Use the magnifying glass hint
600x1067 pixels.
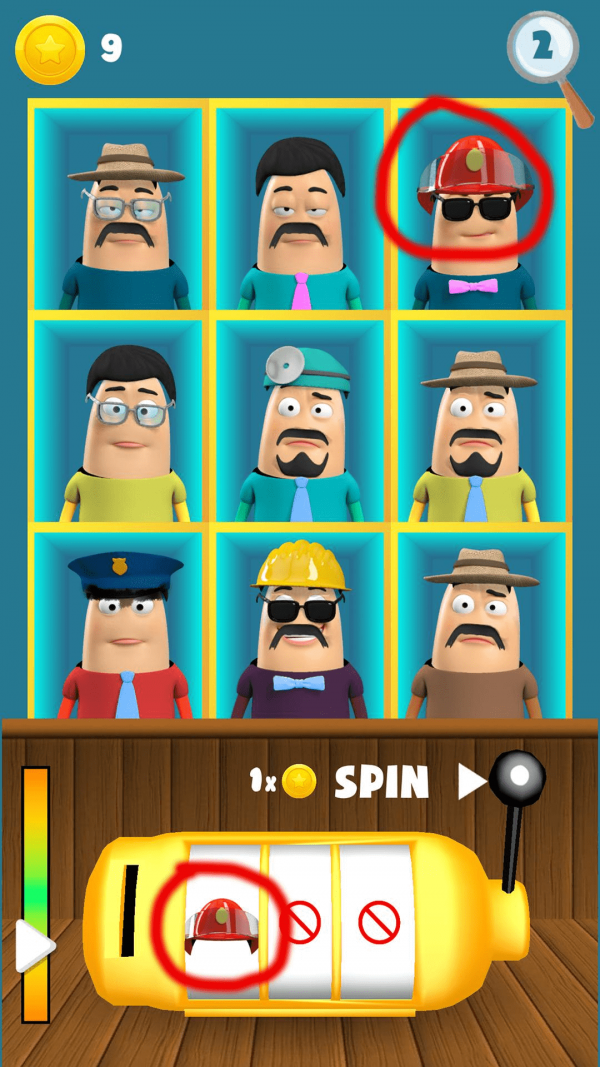544,47
